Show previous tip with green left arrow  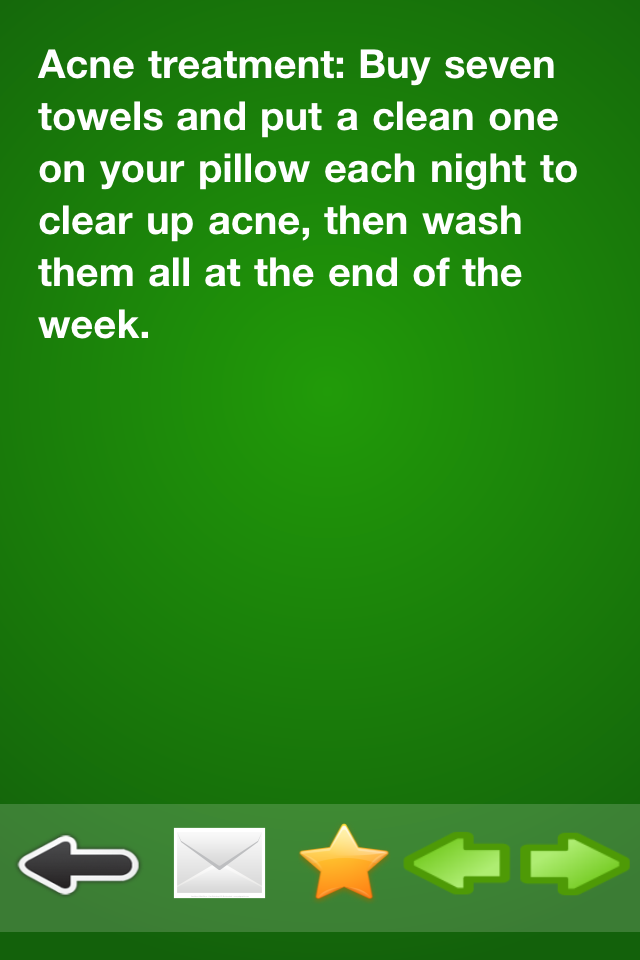pyautogui.click(x=458, y=863)
